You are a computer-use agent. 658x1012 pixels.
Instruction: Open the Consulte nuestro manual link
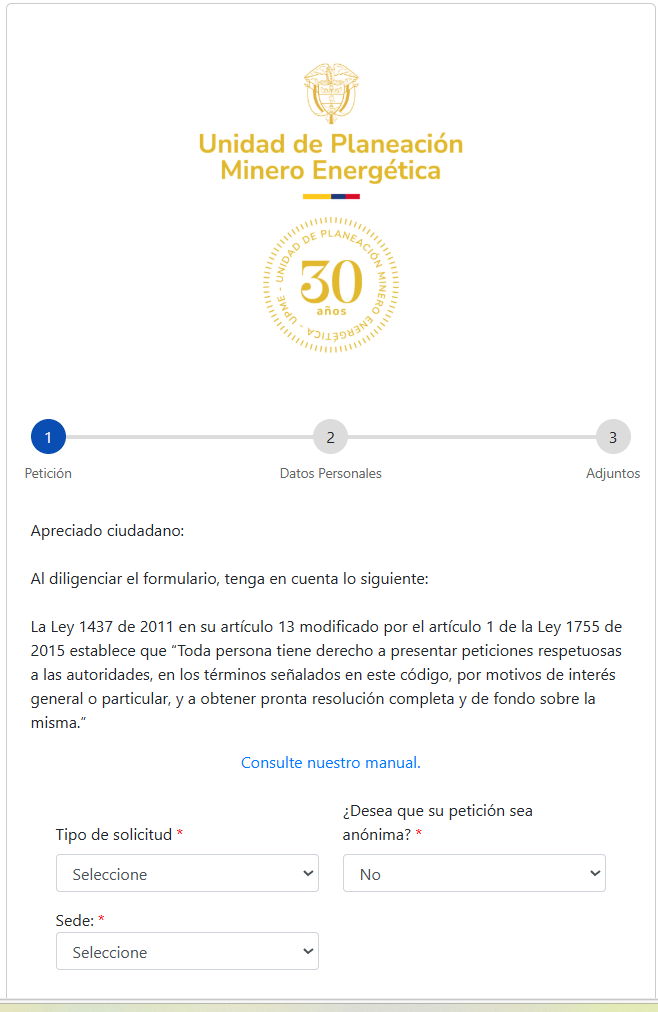click(x=331, y=762)
